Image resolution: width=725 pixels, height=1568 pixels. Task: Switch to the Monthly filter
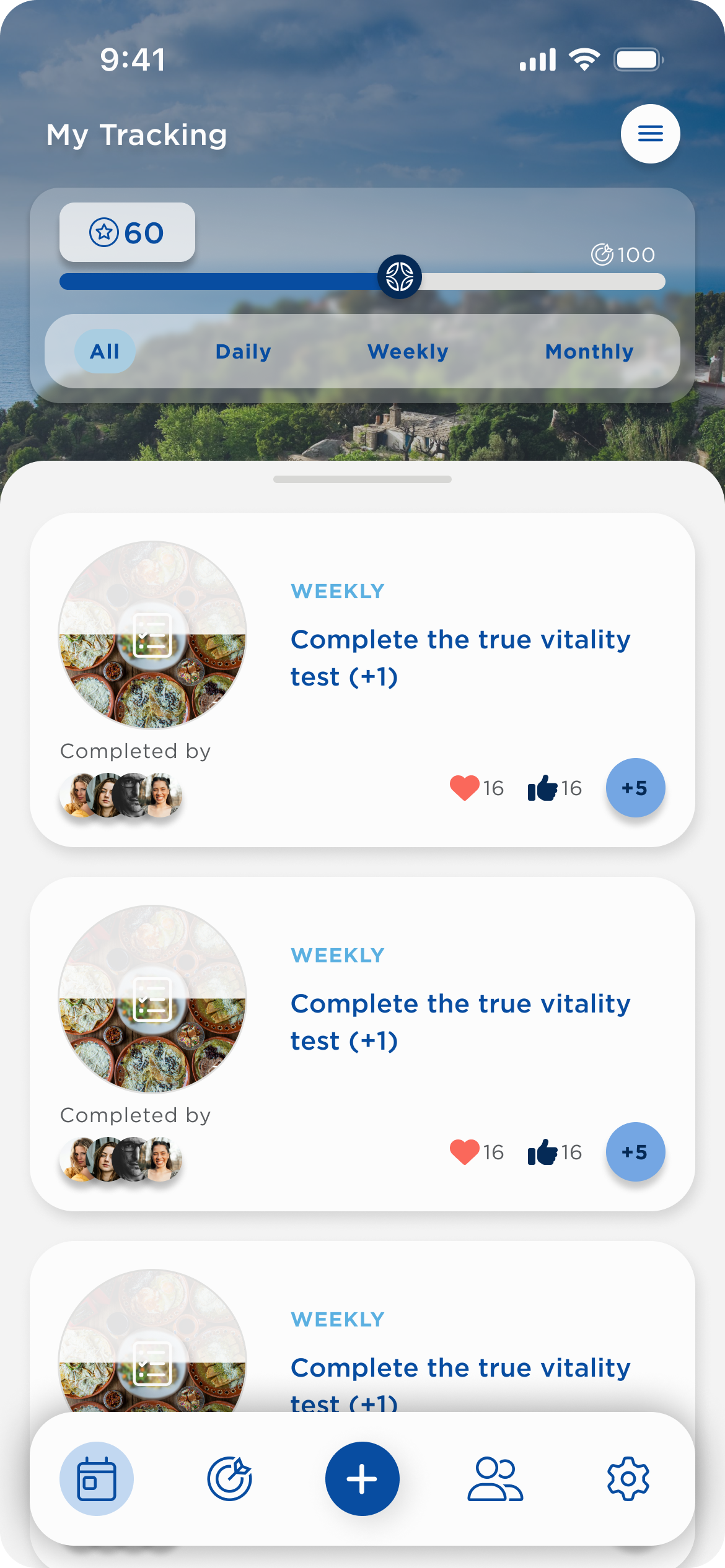tap(589, 351)
